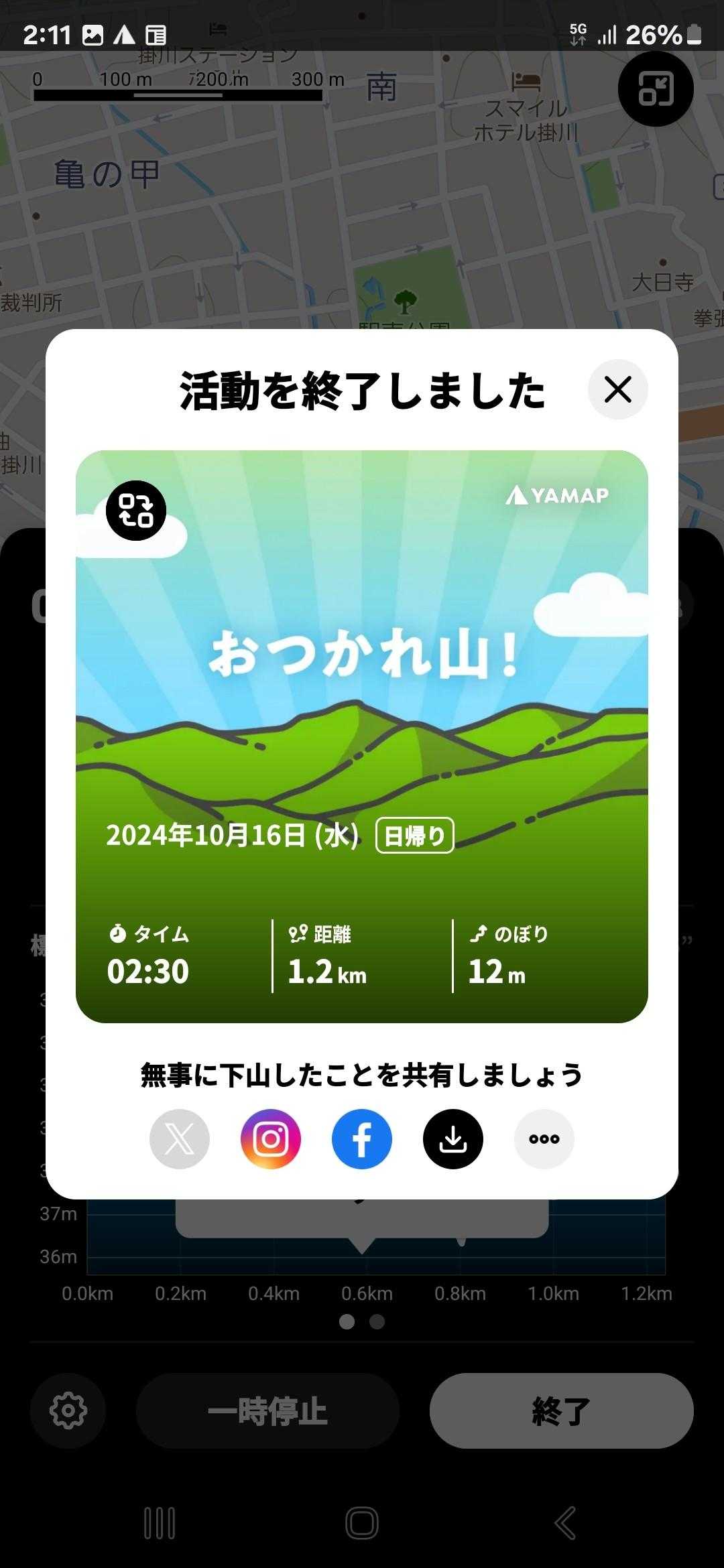Switch the share card design
This screenshot has height=1568, width=724.
pyautogui.click(x=136, y=511)
